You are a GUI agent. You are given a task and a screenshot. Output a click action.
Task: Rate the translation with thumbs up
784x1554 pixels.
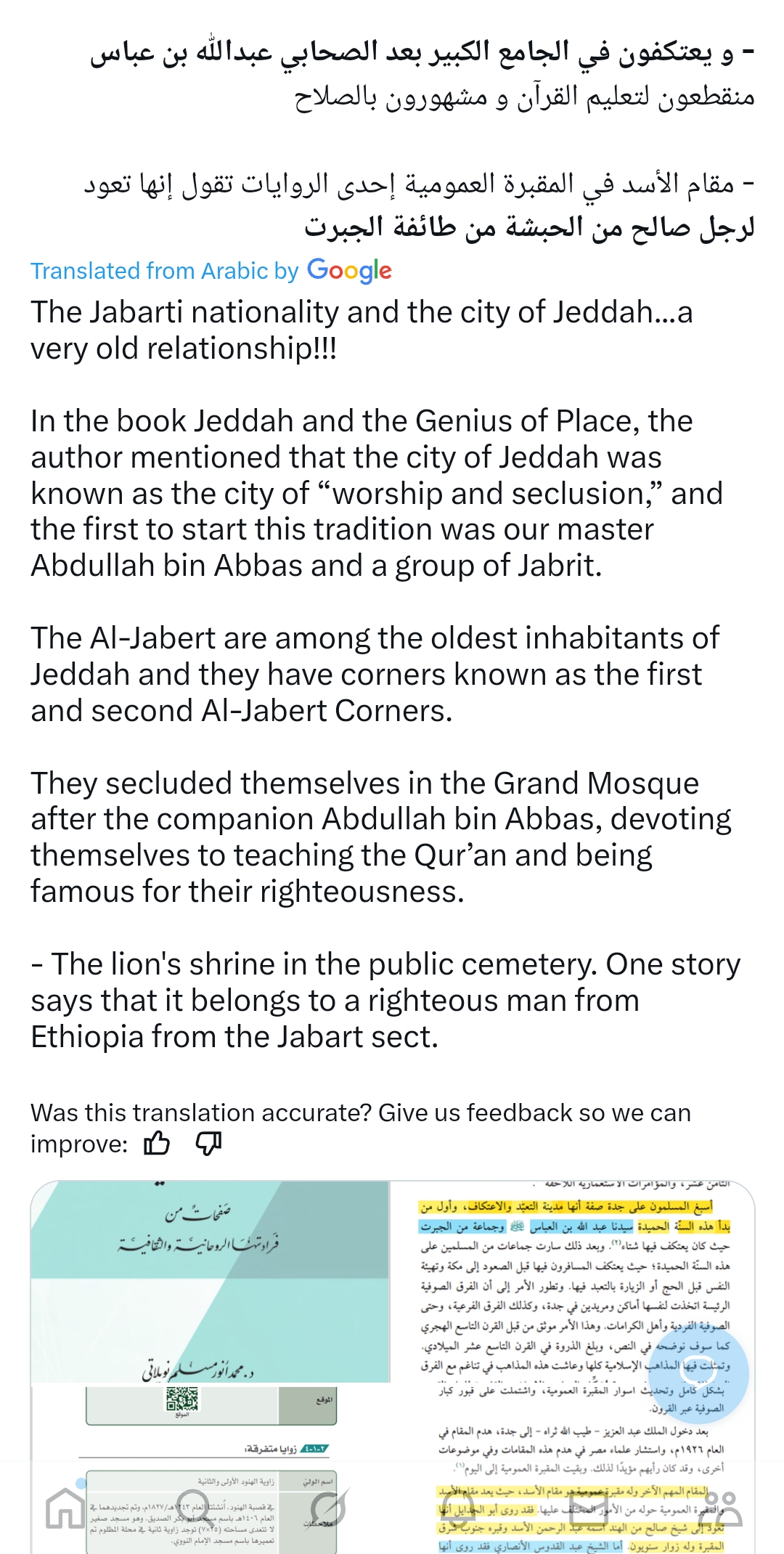156,1144
